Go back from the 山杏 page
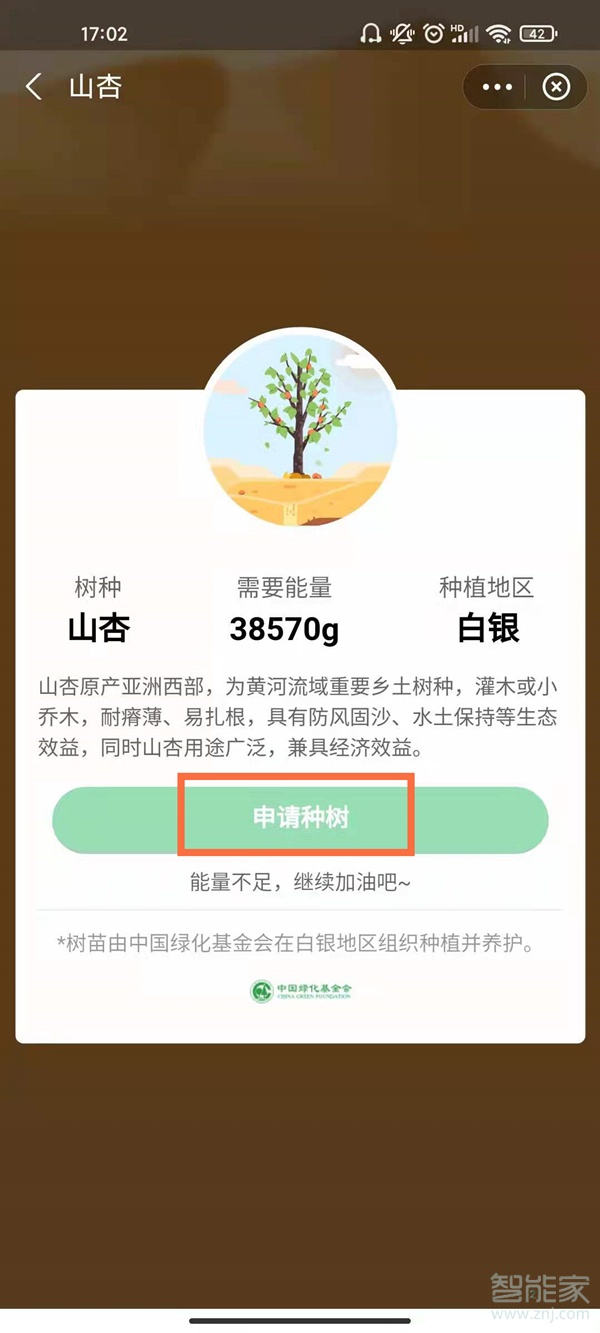This screenshot has width=600, height=1333. tap(34, 87)
